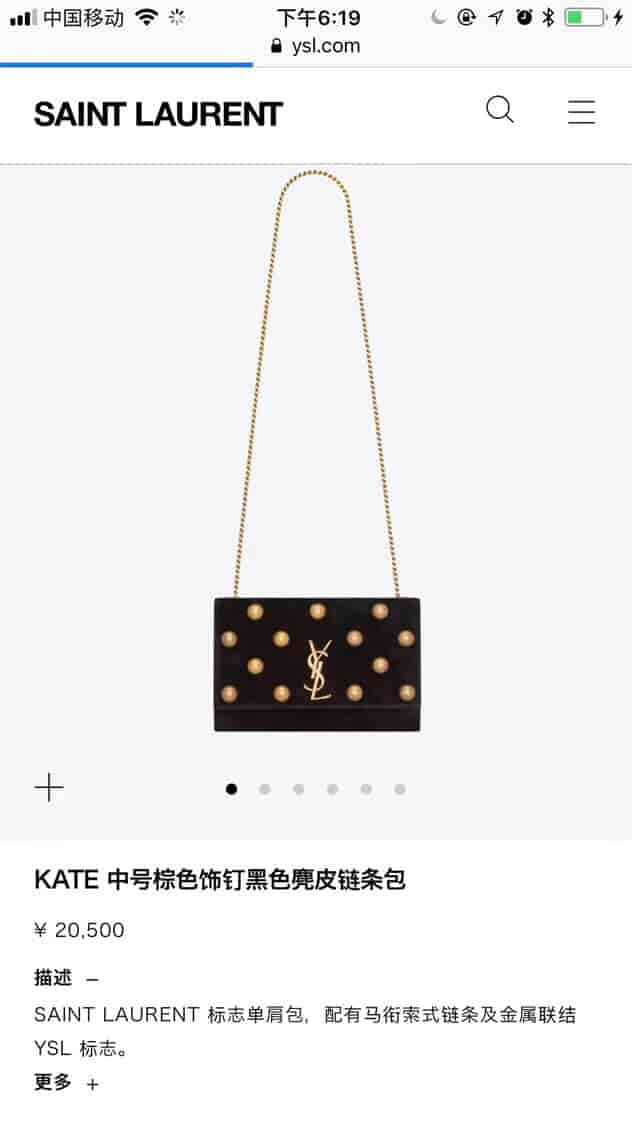Image resolution: width=632 pixels, height=1124 pixels.
Task: Open the Kate bag product photo
Action: coord(316,452)
